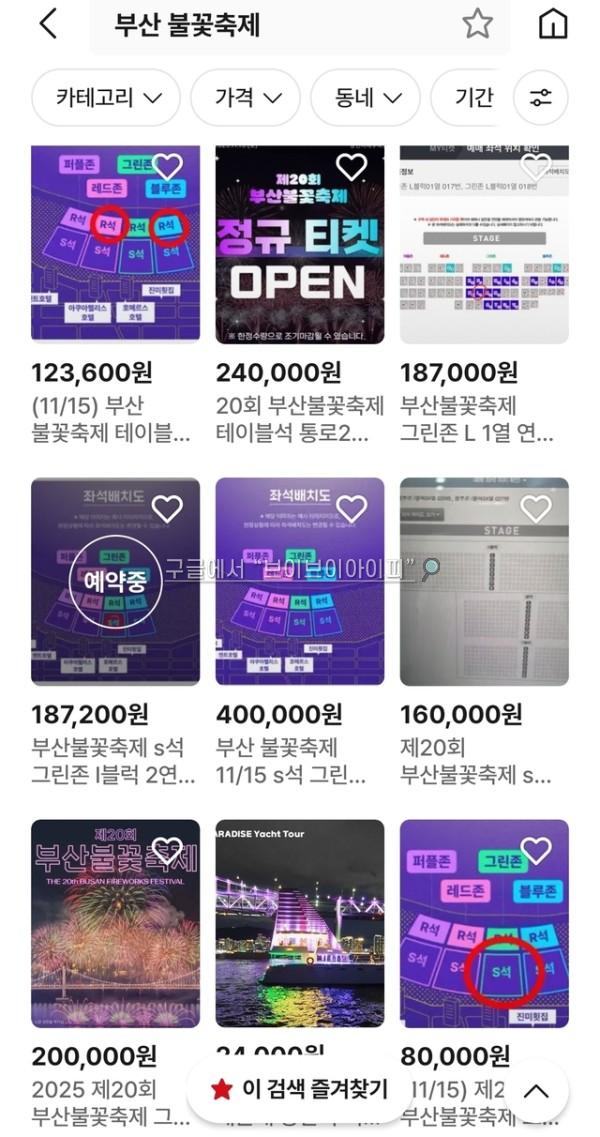Favorite this search with the star
600x1137 pixels.
[478, 25]
